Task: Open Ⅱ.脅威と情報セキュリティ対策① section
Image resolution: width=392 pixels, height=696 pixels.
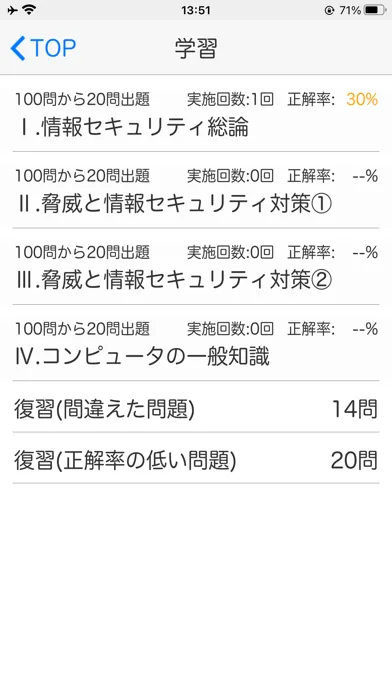Action: point(196,190)
